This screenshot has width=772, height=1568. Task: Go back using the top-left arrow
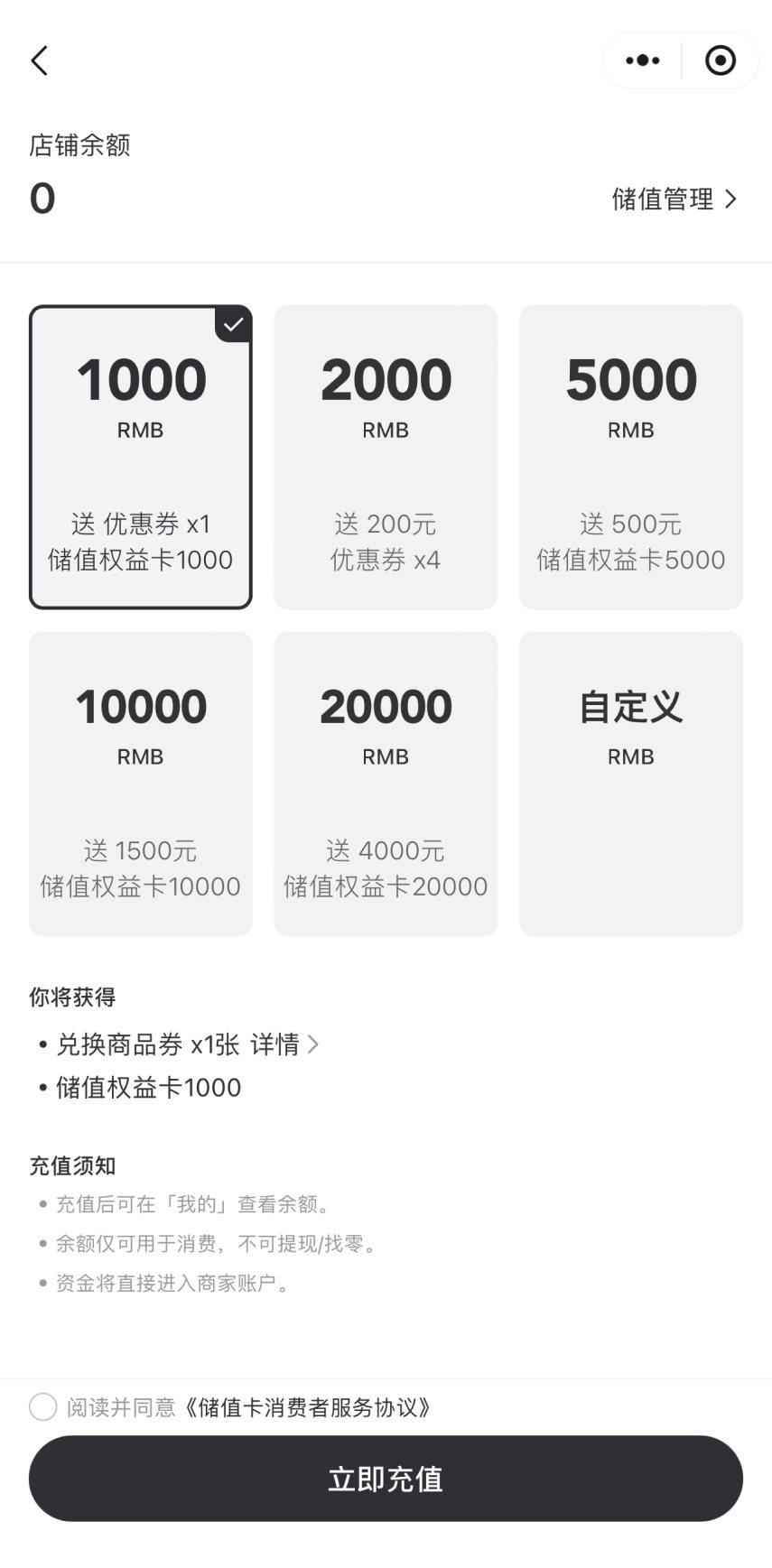coord(40,60)
